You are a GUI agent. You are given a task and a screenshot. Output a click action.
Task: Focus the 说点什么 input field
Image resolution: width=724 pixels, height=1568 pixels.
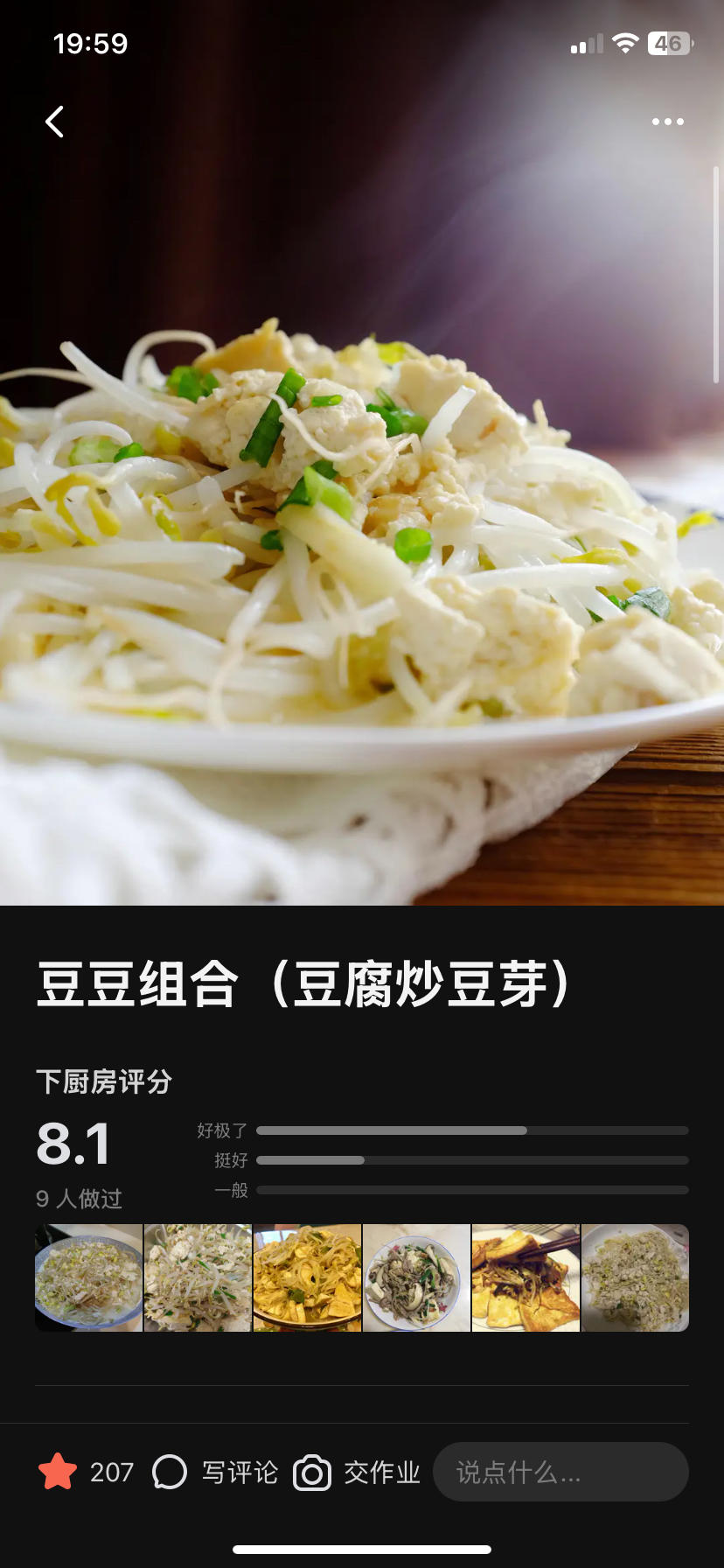tap(560, 1472)
